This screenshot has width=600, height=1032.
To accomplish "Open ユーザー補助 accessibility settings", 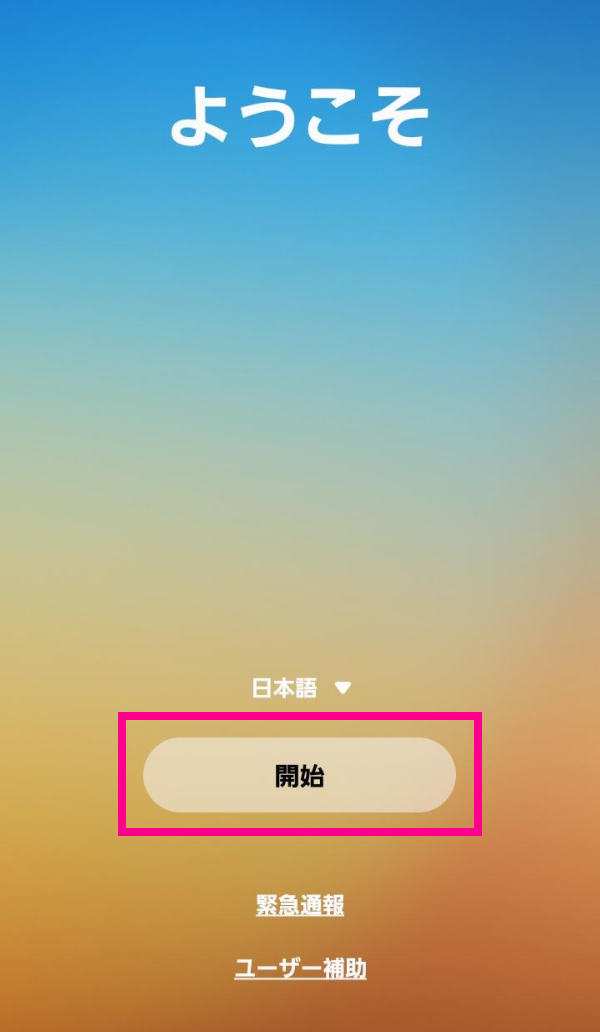I will pos(300,968).
